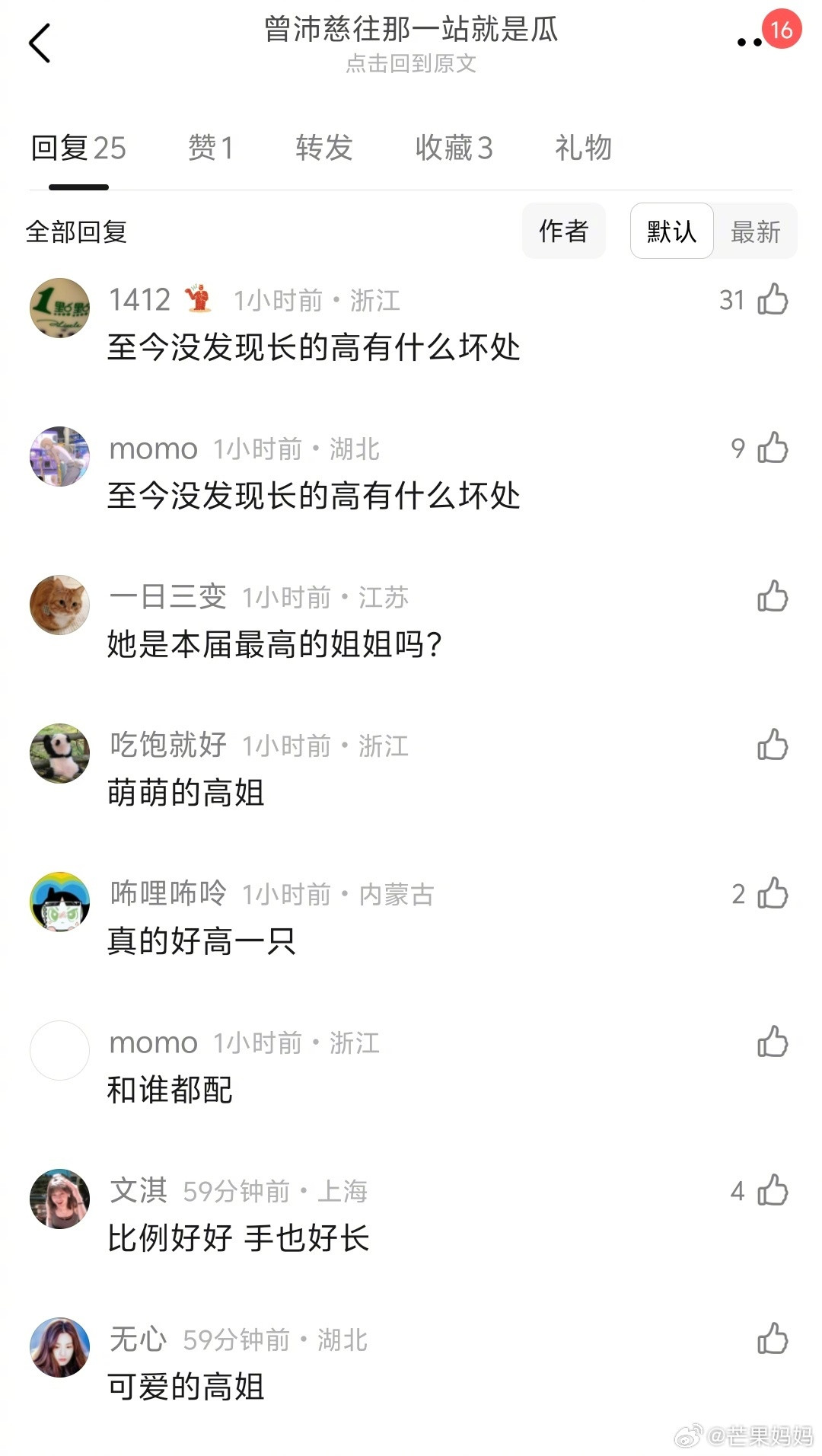View 一日三变's cat avatar
The image size is (822, 1456).
[x=59, y=604]
